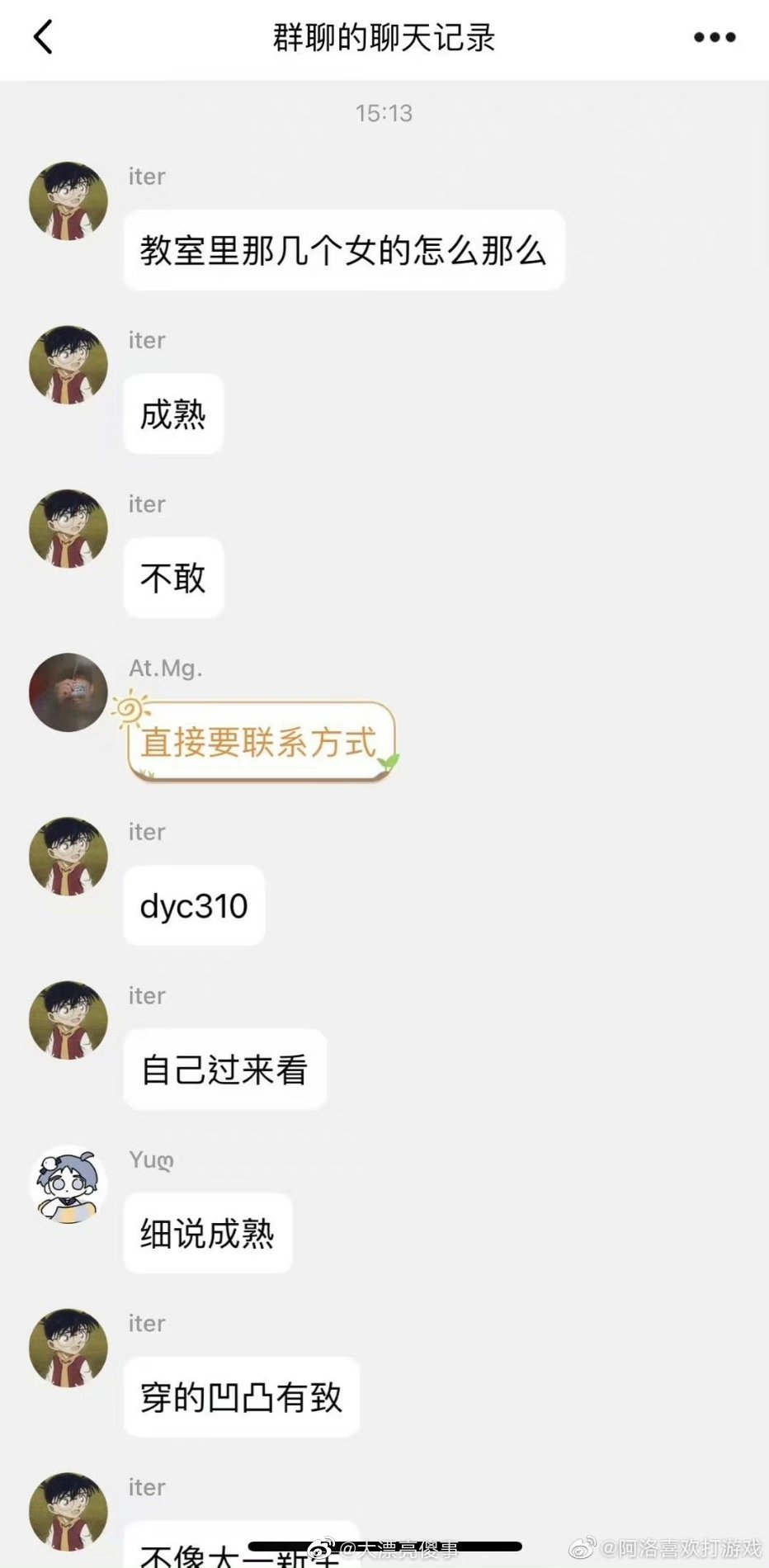The width and height of the screenshot is (769, 1568).
Task: Open iter's avatar beside the dyc310 message
Action: click(68, 857)
